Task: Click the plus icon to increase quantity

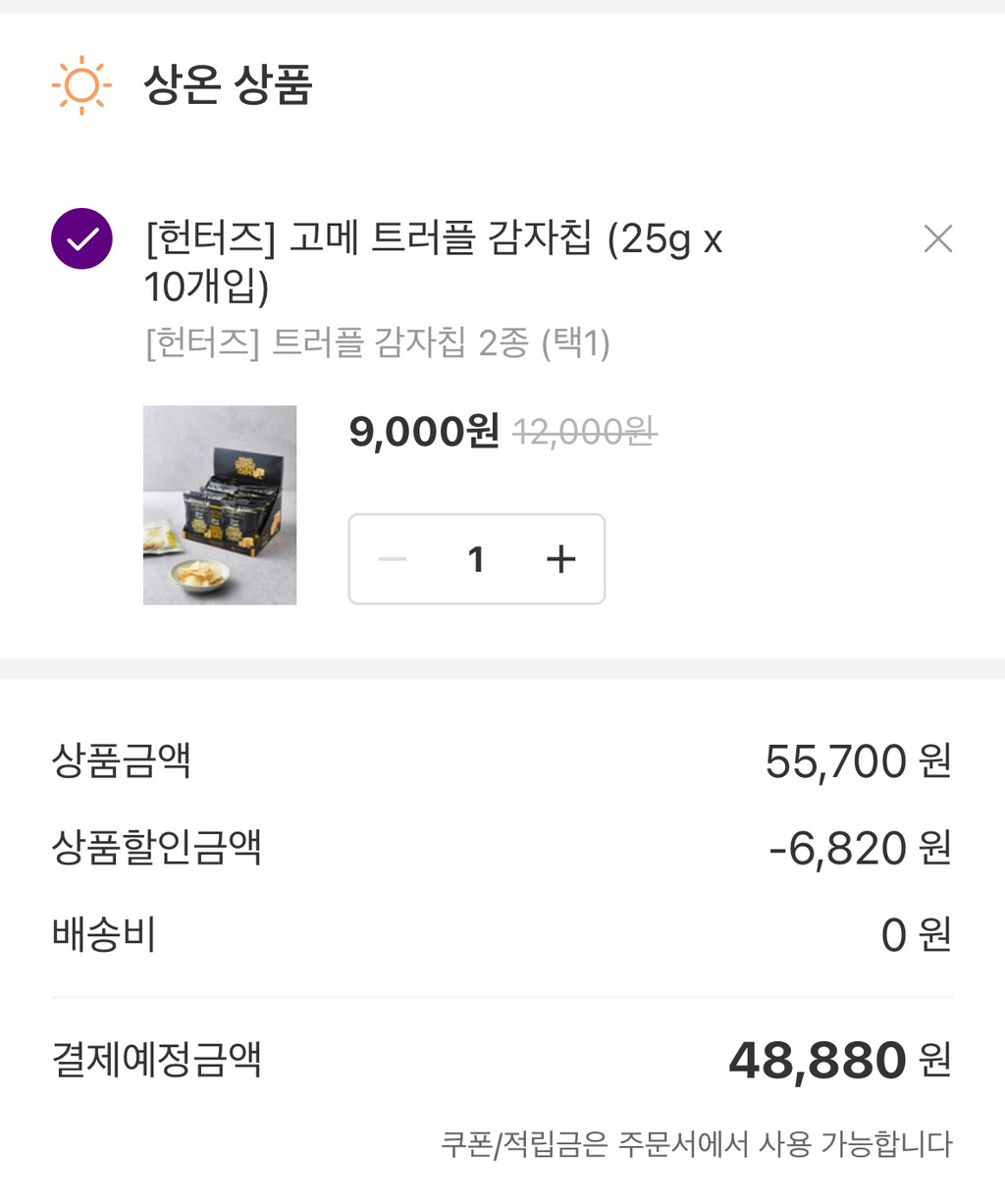Action: coord(560,559)
